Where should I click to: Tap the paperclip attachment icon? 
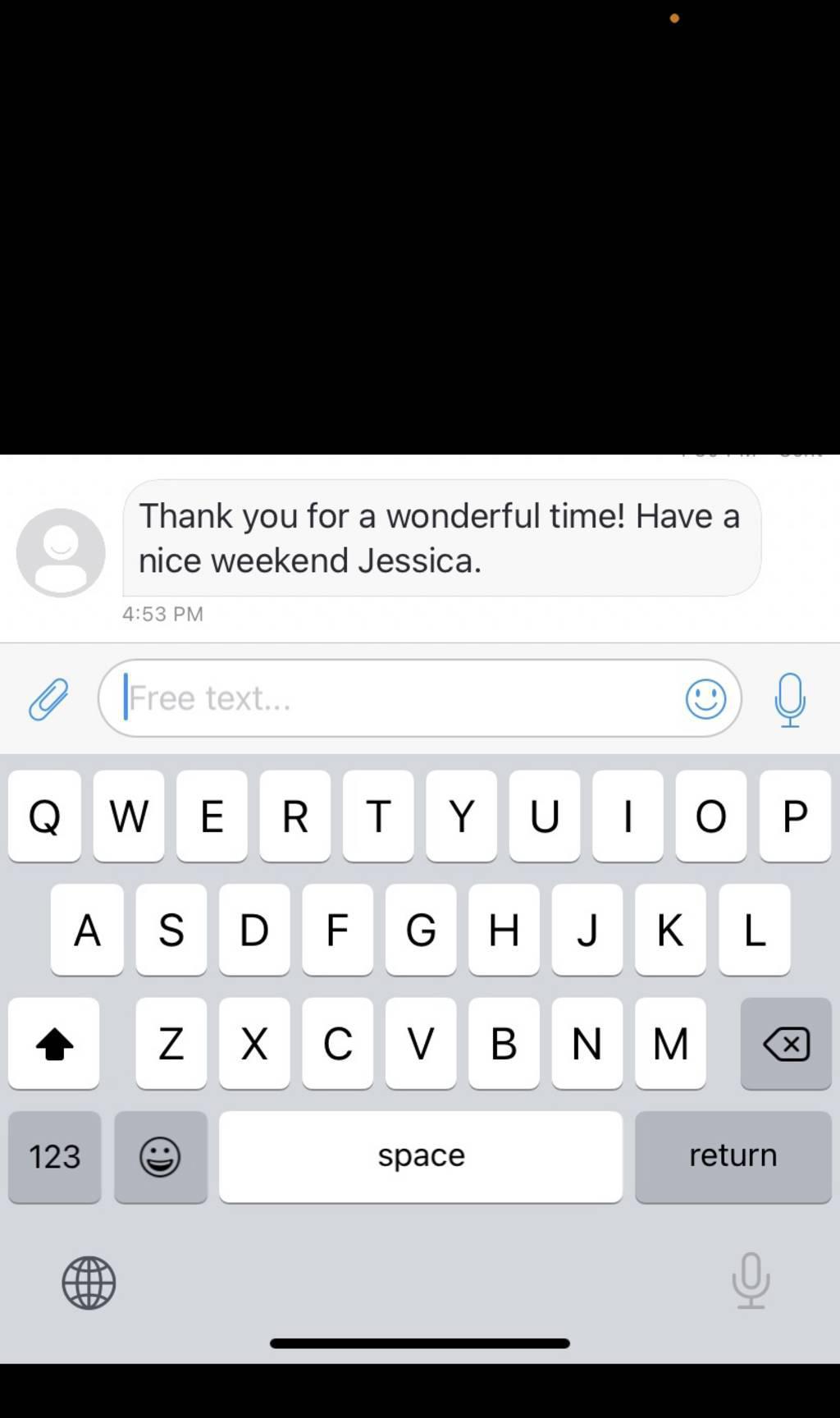pos(48,699)
